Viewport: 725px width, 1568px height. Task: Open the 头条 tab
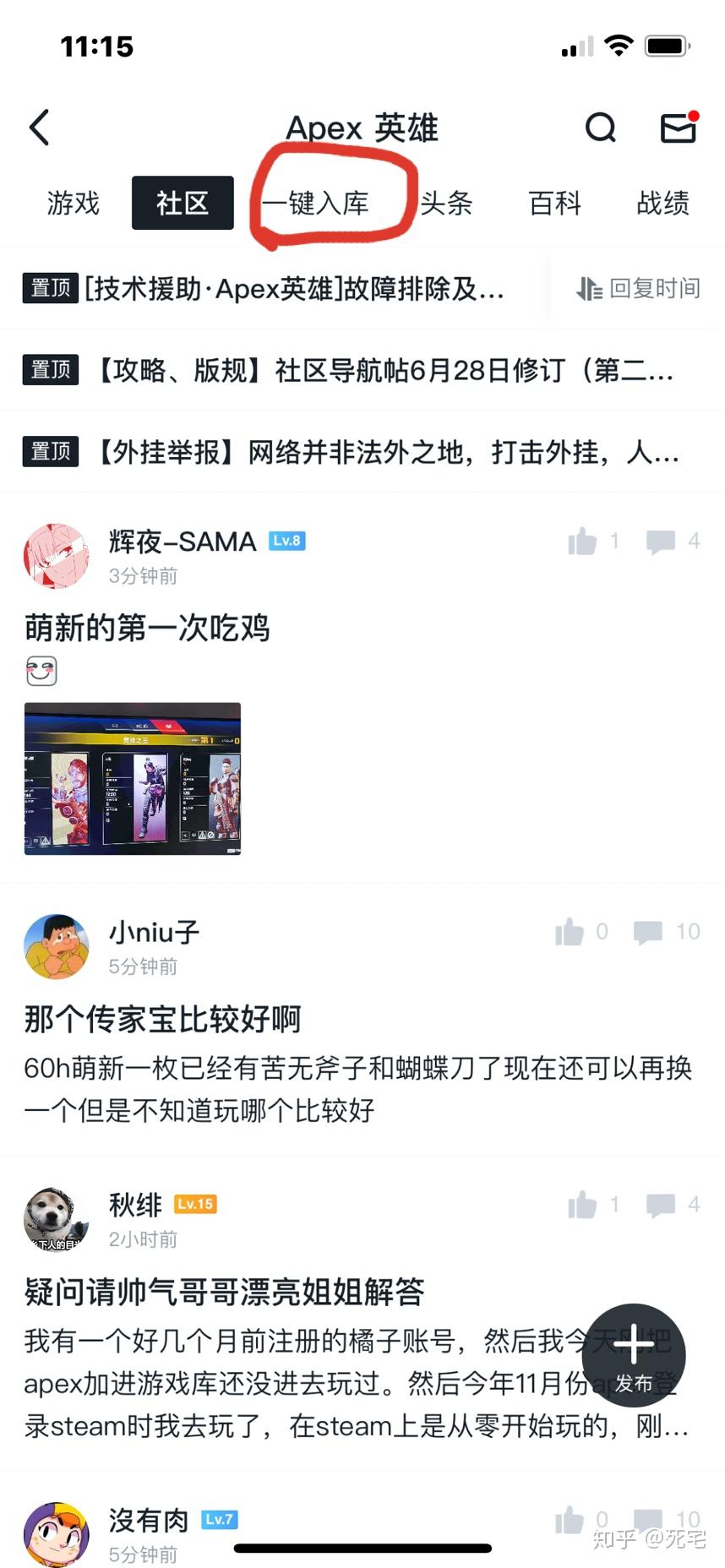[x=446, y=203]
